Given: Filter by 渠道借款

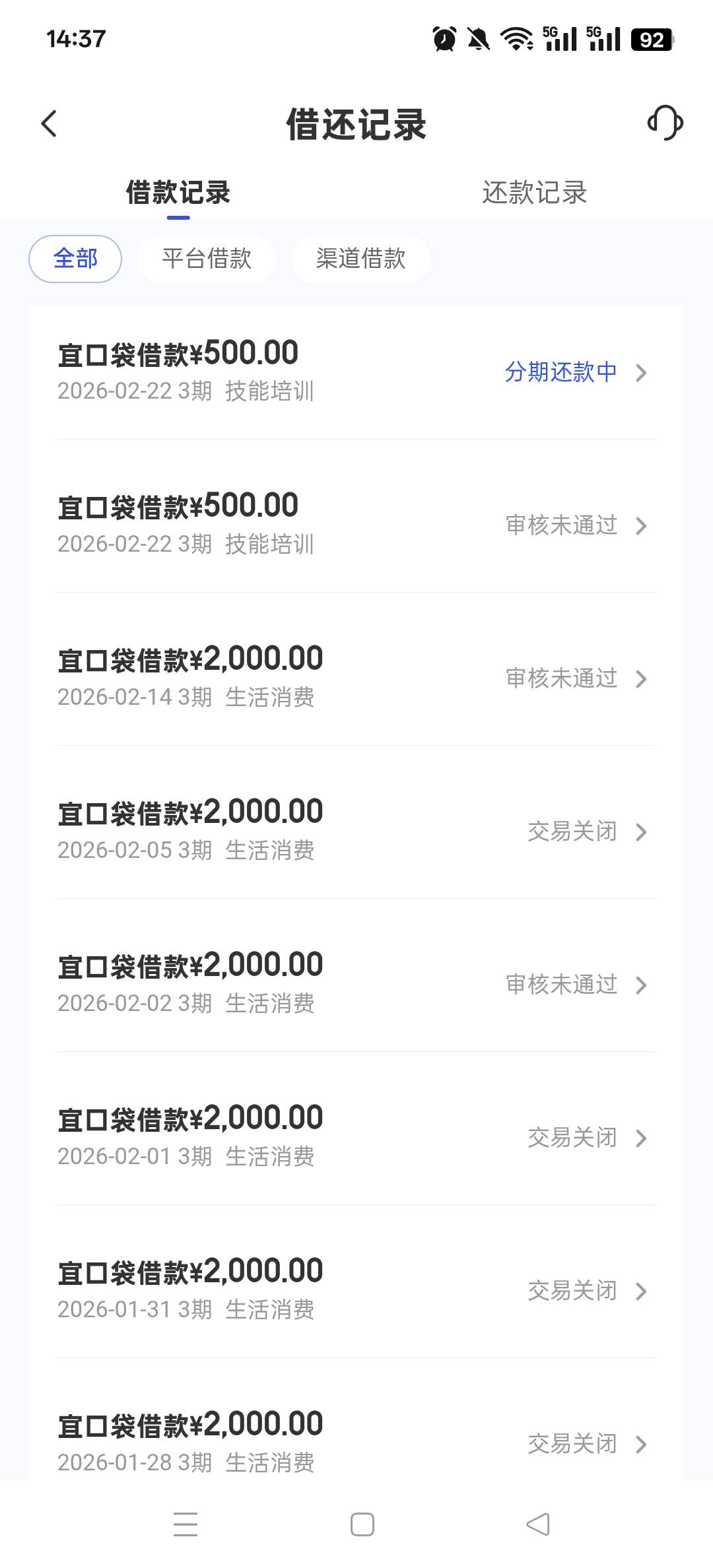Looking at the screenshot, I should 360,259.
